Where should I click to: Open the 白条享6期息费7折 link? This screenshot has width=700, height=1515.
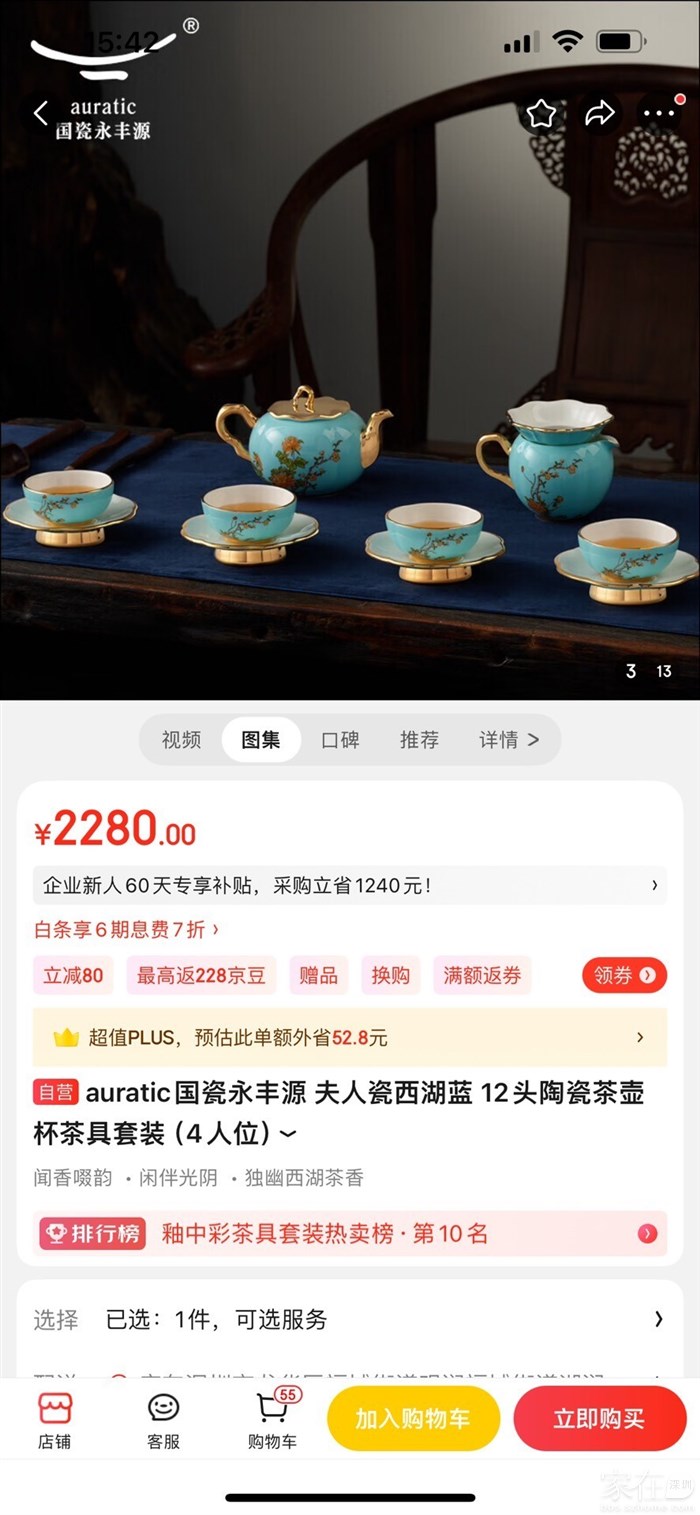(127, 929)
